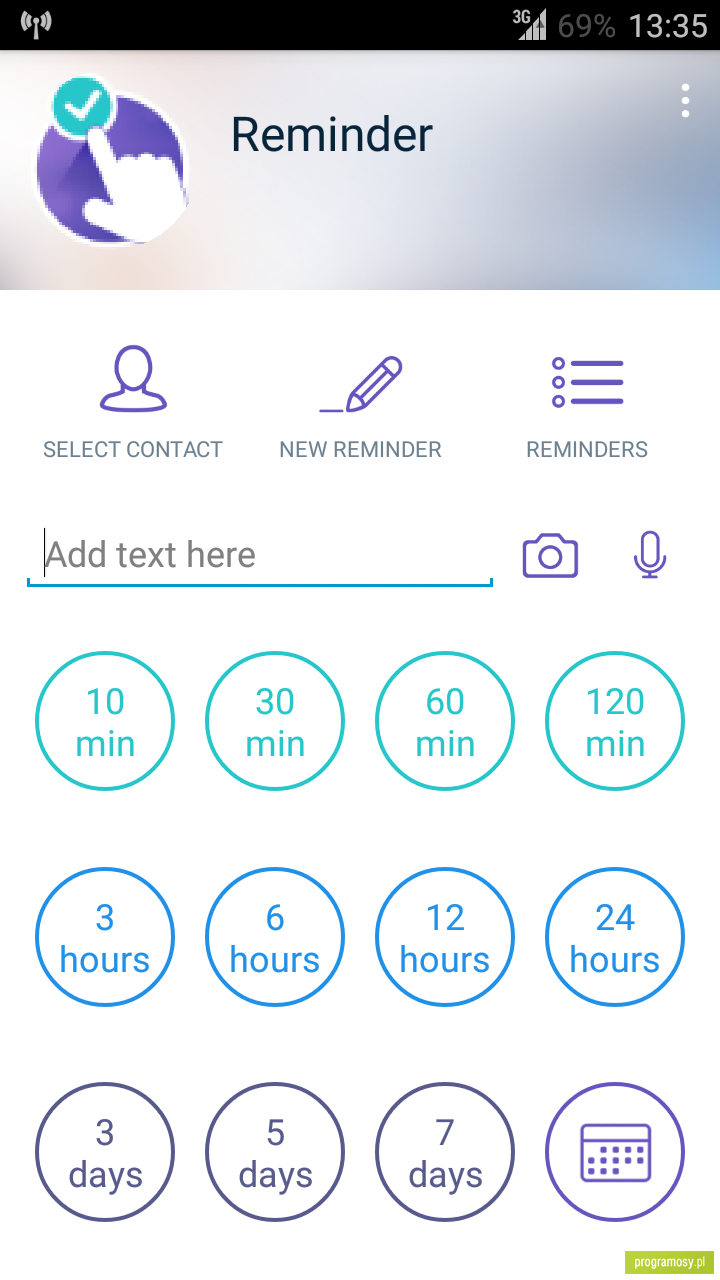Record voice note with the microphone icon

click(x=650, y=555)
